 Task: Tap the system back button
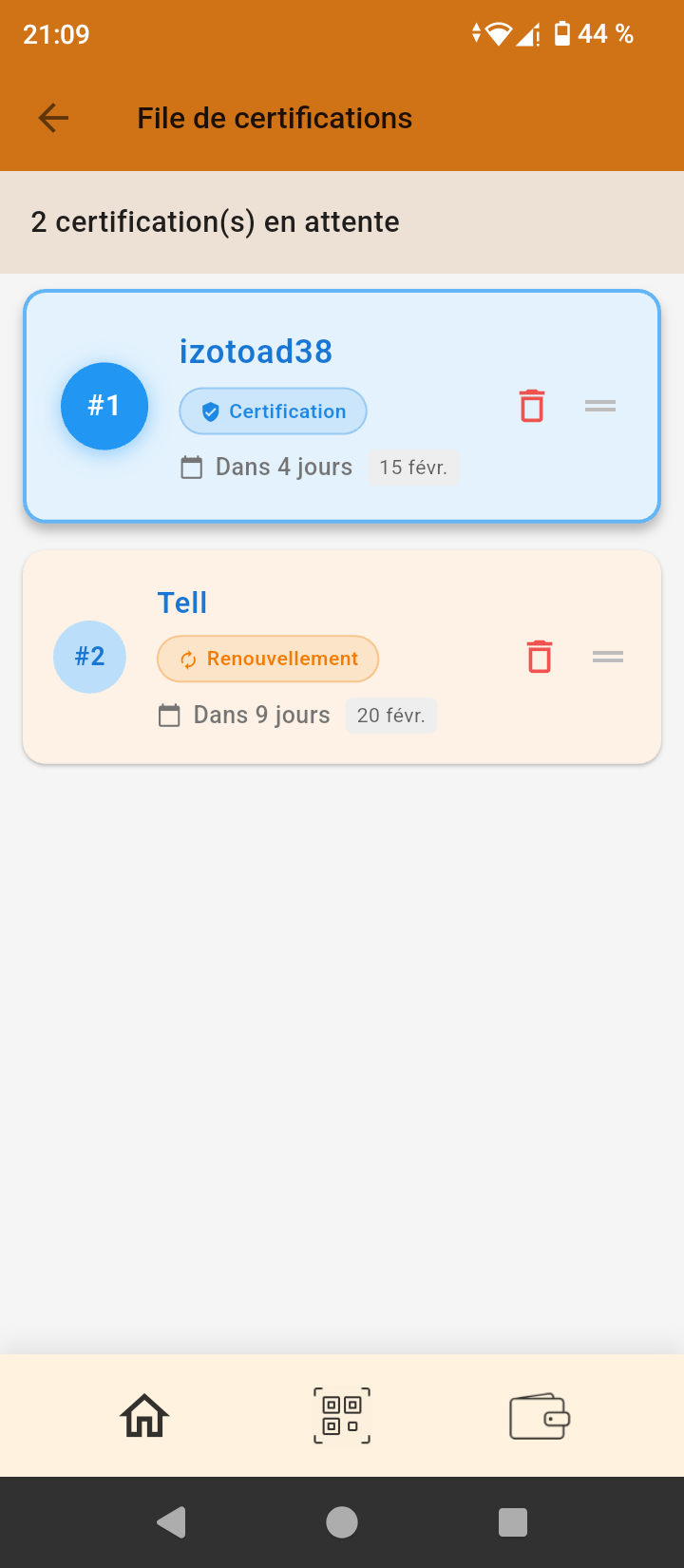pyautogui.click(x=171, y=1522)
